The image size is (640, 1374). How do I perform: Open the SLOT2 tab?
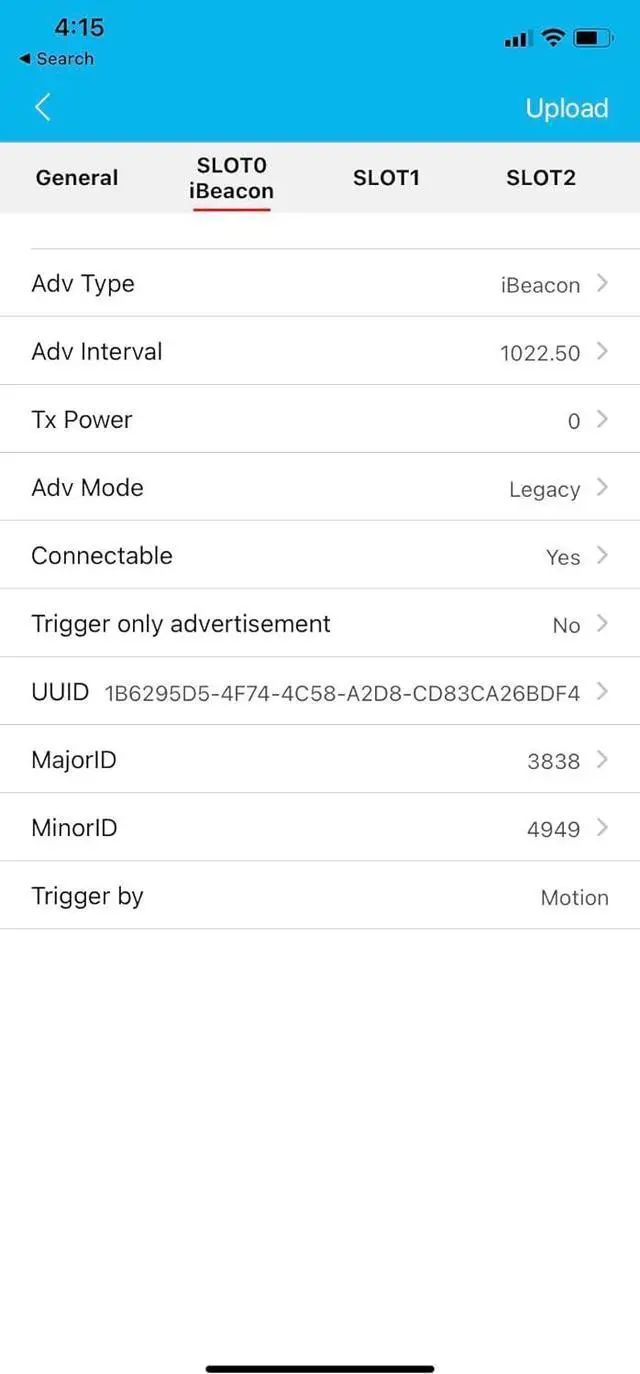point(541,178)
